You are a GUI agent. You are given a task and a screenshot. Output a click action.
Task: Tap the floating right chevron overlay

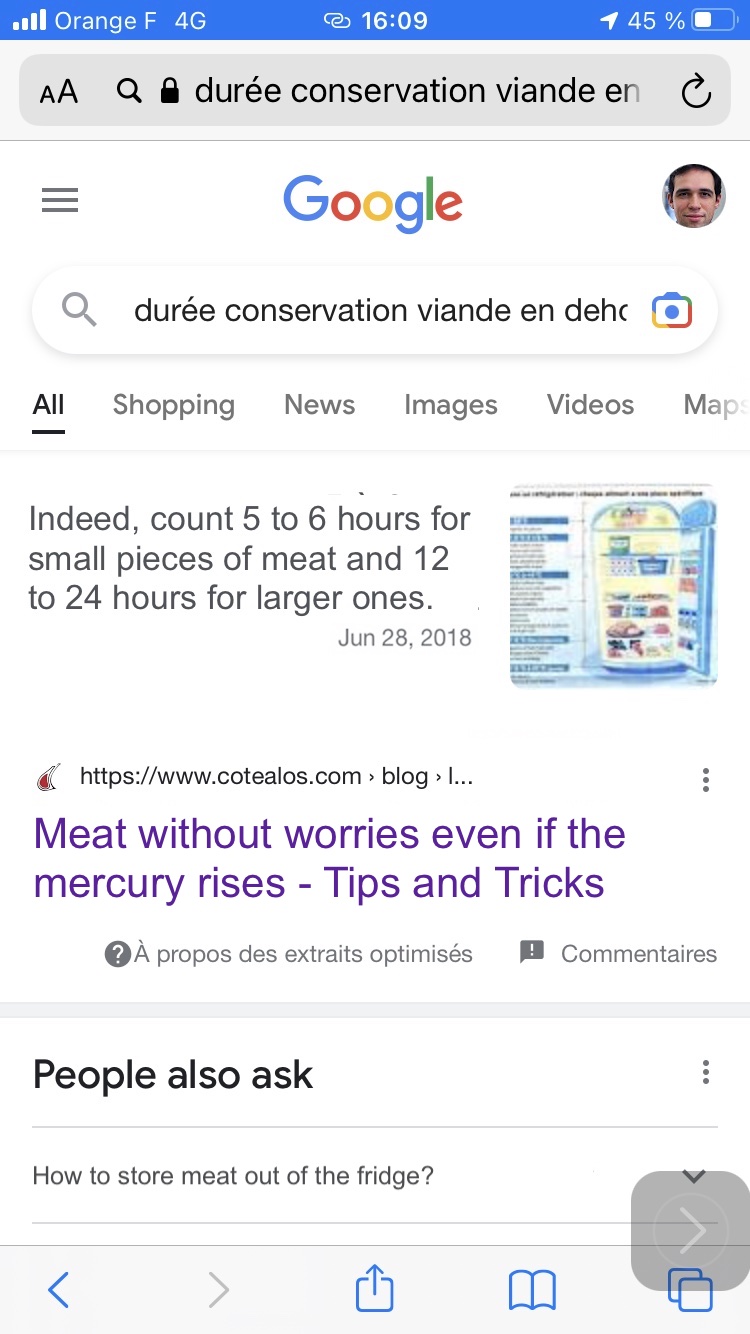click(690, 1231)
